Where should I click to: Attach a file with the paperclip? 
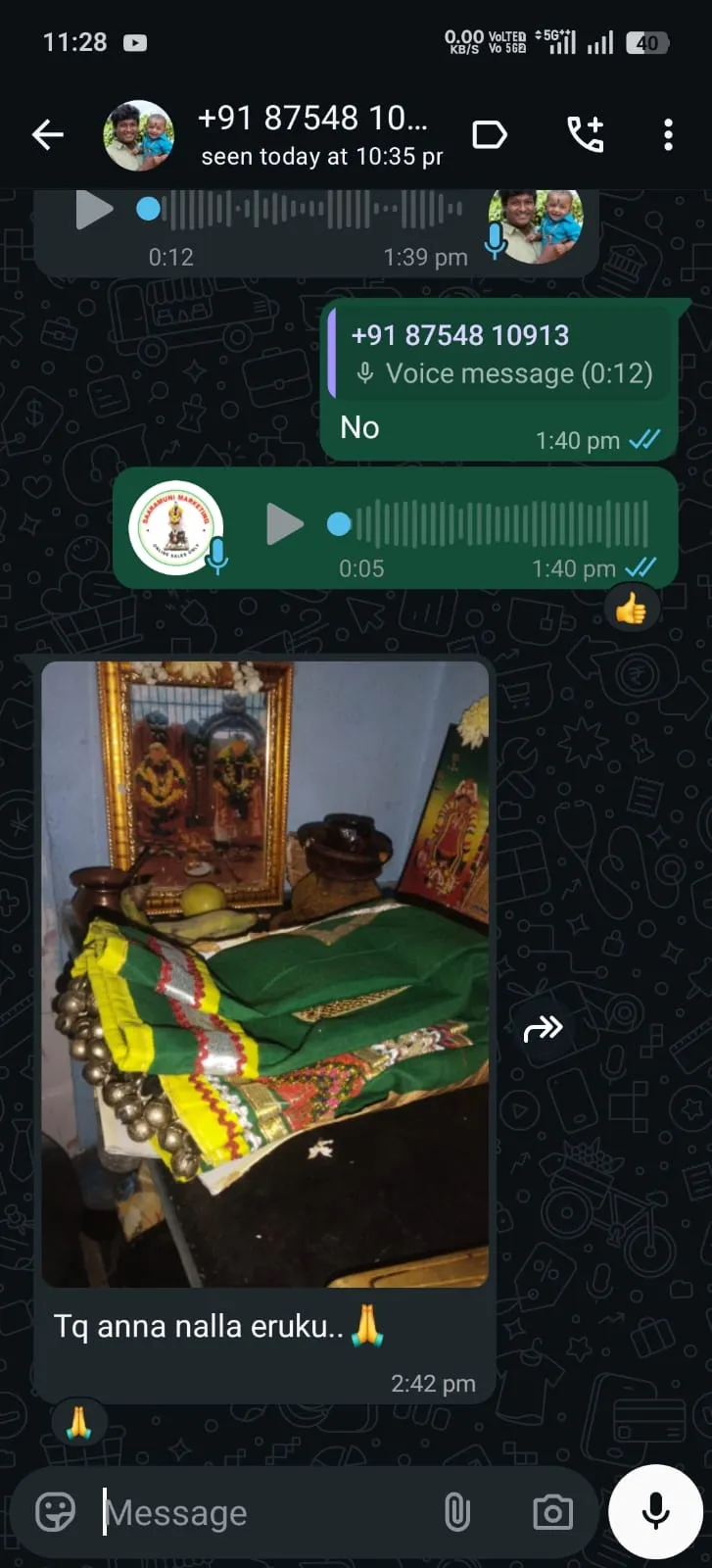[x=456, y=1512]
